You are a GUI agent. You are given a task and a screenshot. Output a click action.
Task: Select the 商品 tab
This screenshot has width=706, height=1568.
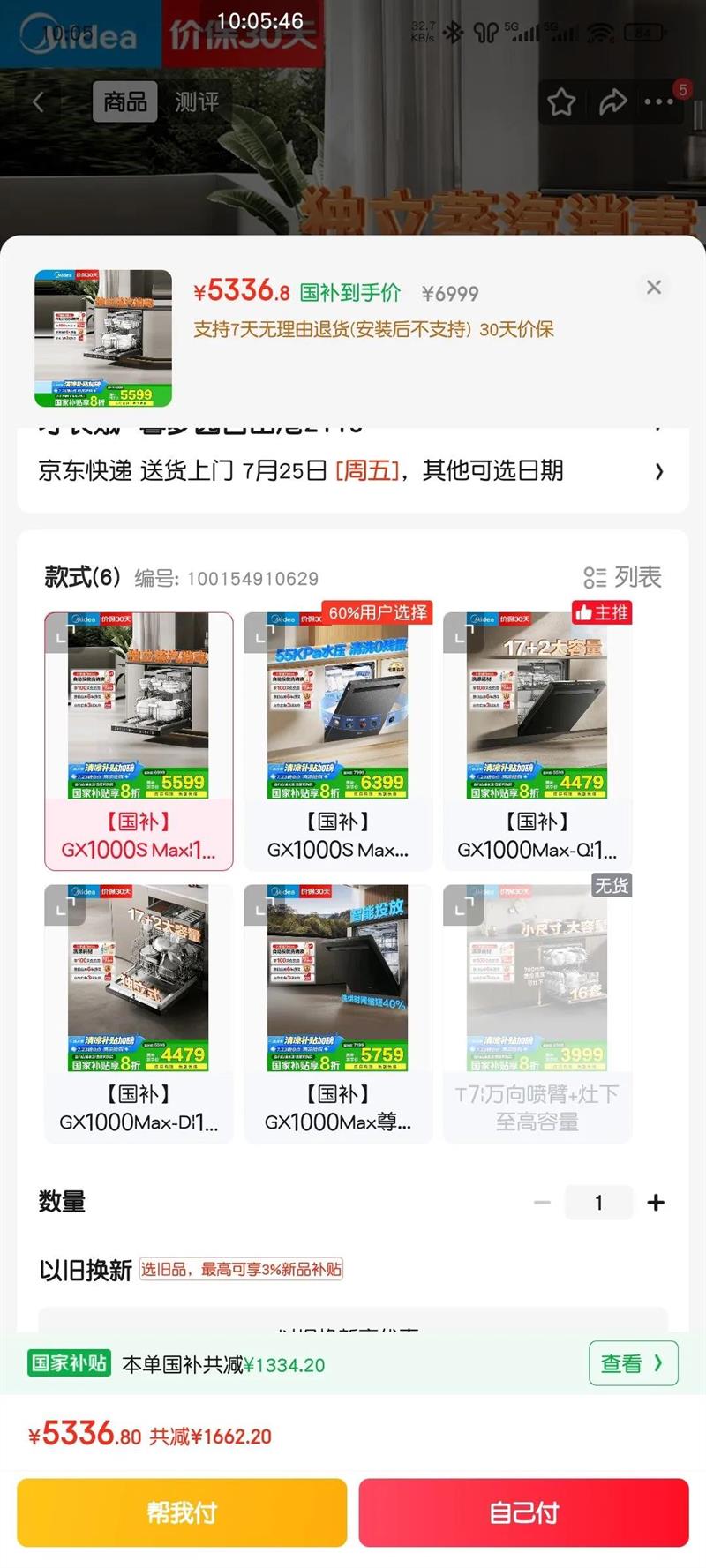pos(124,101)
